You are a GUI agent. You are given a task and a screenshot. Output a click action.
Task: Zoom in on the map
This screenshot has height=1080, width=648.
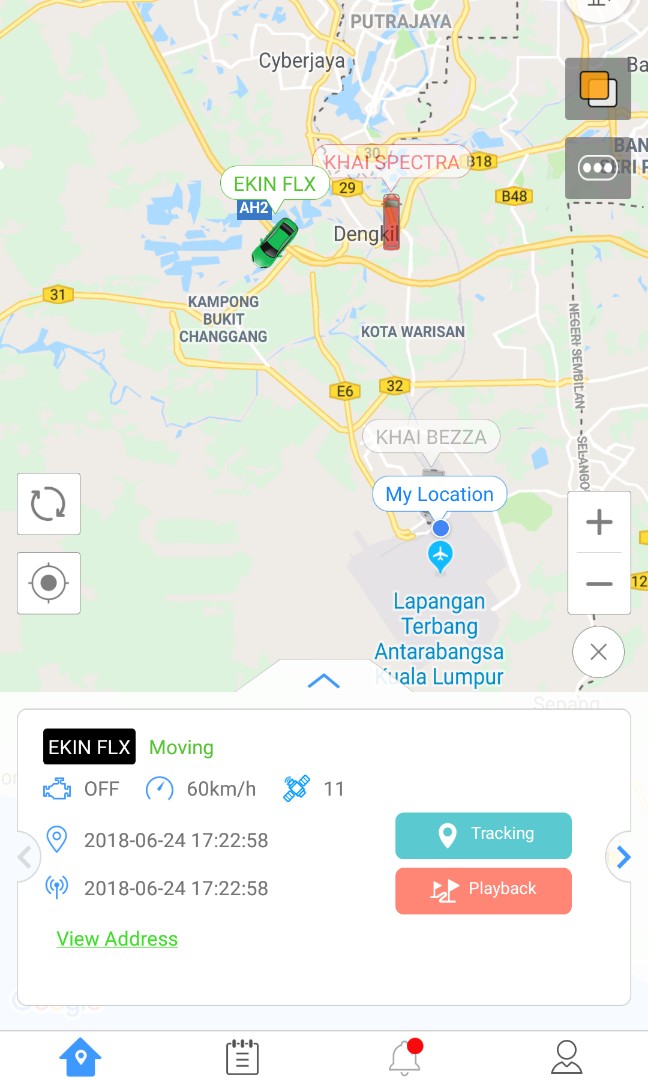pyautogui.click(x=599, y=522)
